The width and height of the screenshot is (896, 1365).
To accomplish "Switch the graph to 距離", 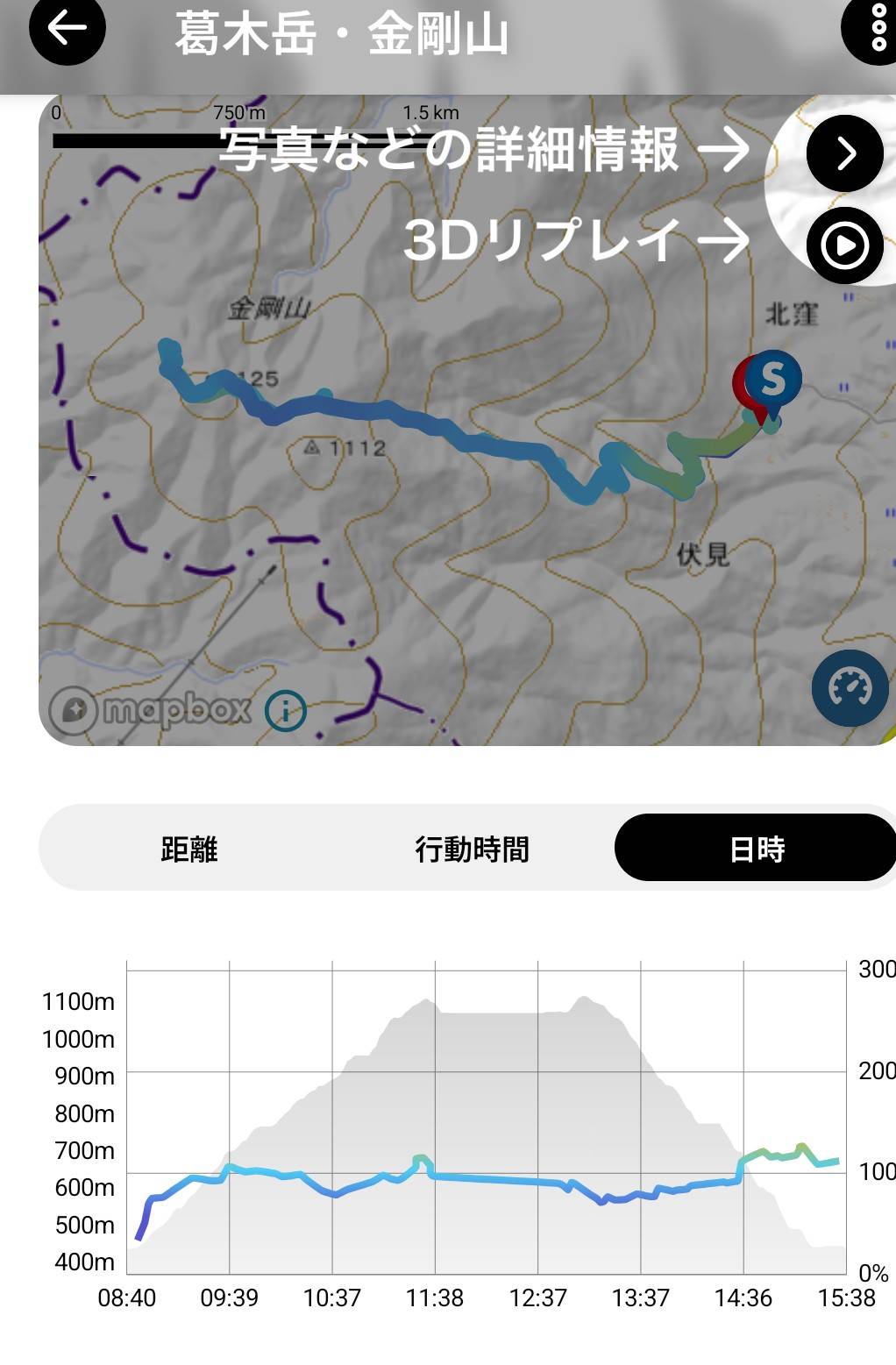I will 188,849.
